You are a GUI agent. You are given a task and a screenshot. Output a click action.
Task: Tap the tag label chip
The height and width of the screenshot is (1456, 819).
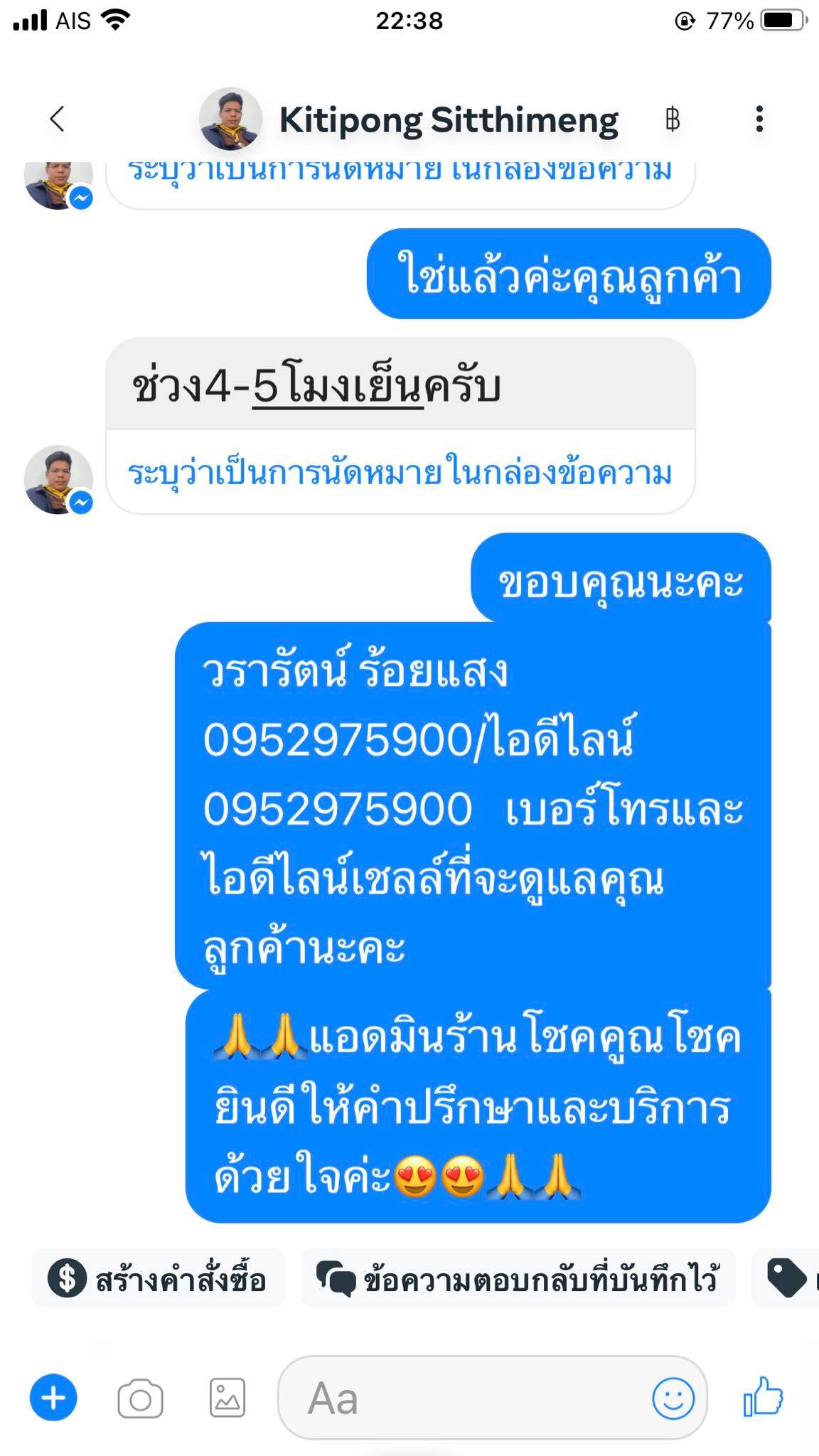(786, 1278)
